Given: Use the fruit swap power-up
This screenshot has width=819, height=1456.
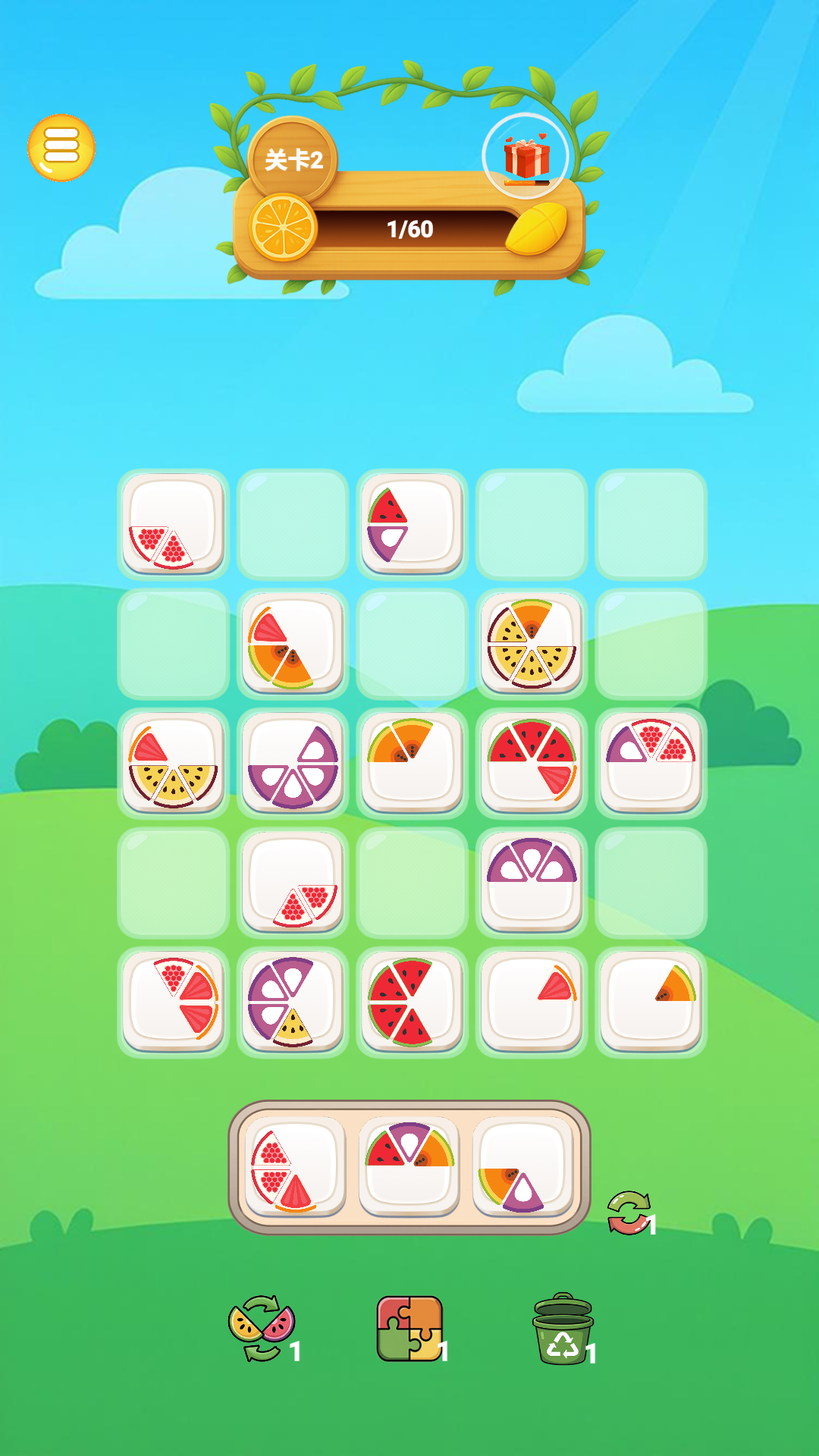Looking at the screenshot, I should coord(262,1328).
